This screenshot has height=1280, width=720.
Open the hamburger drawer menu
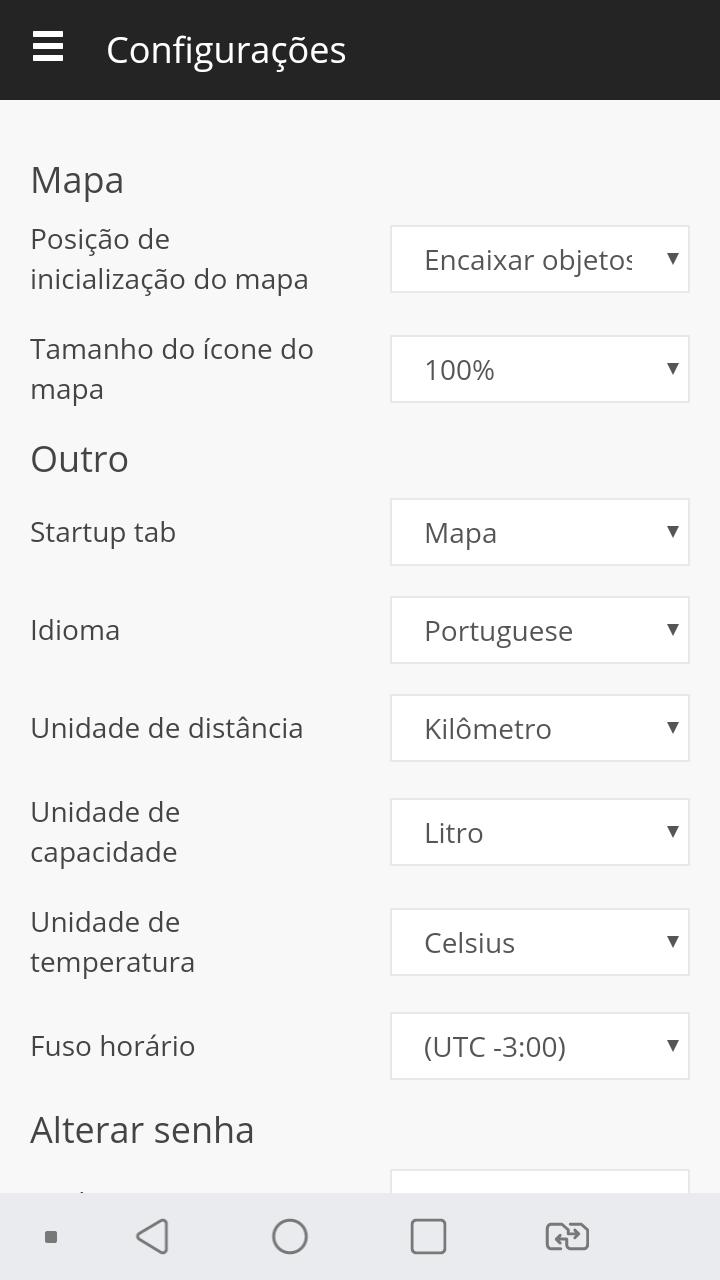tap(48, 47)
